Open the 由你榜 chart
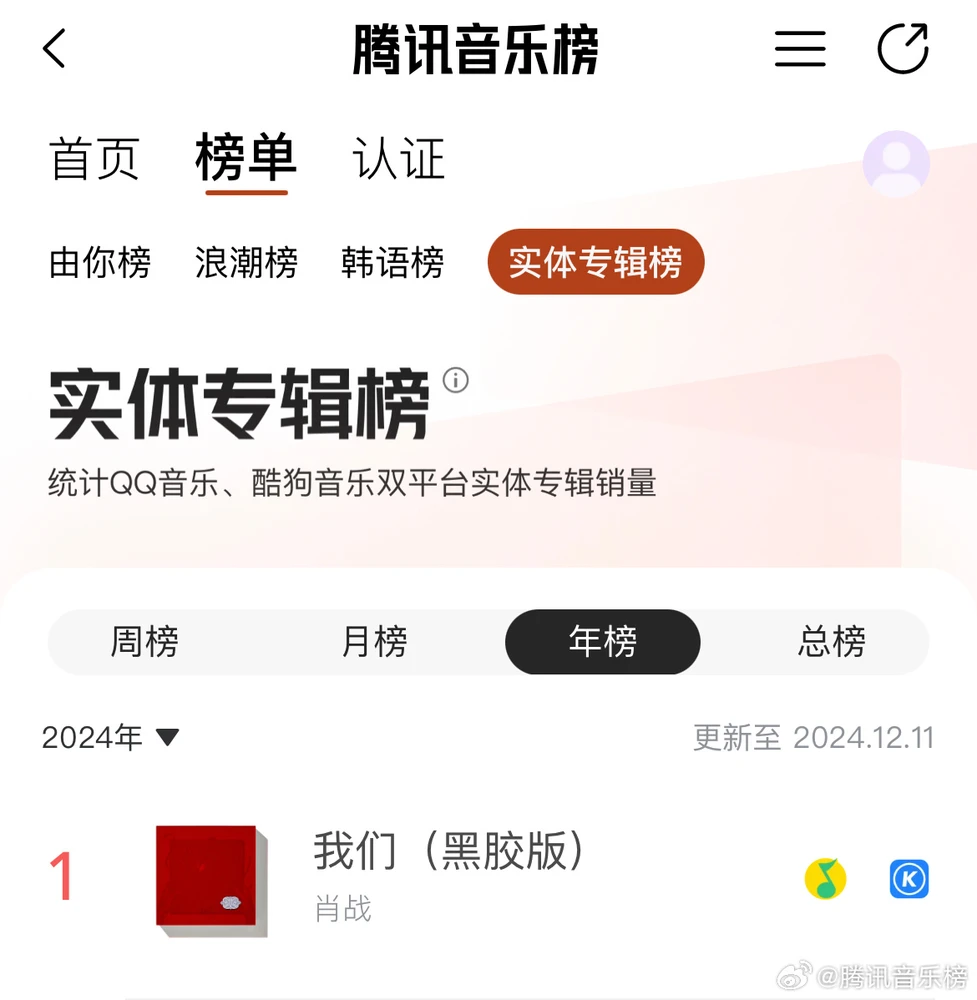 [x=100, y=263]
